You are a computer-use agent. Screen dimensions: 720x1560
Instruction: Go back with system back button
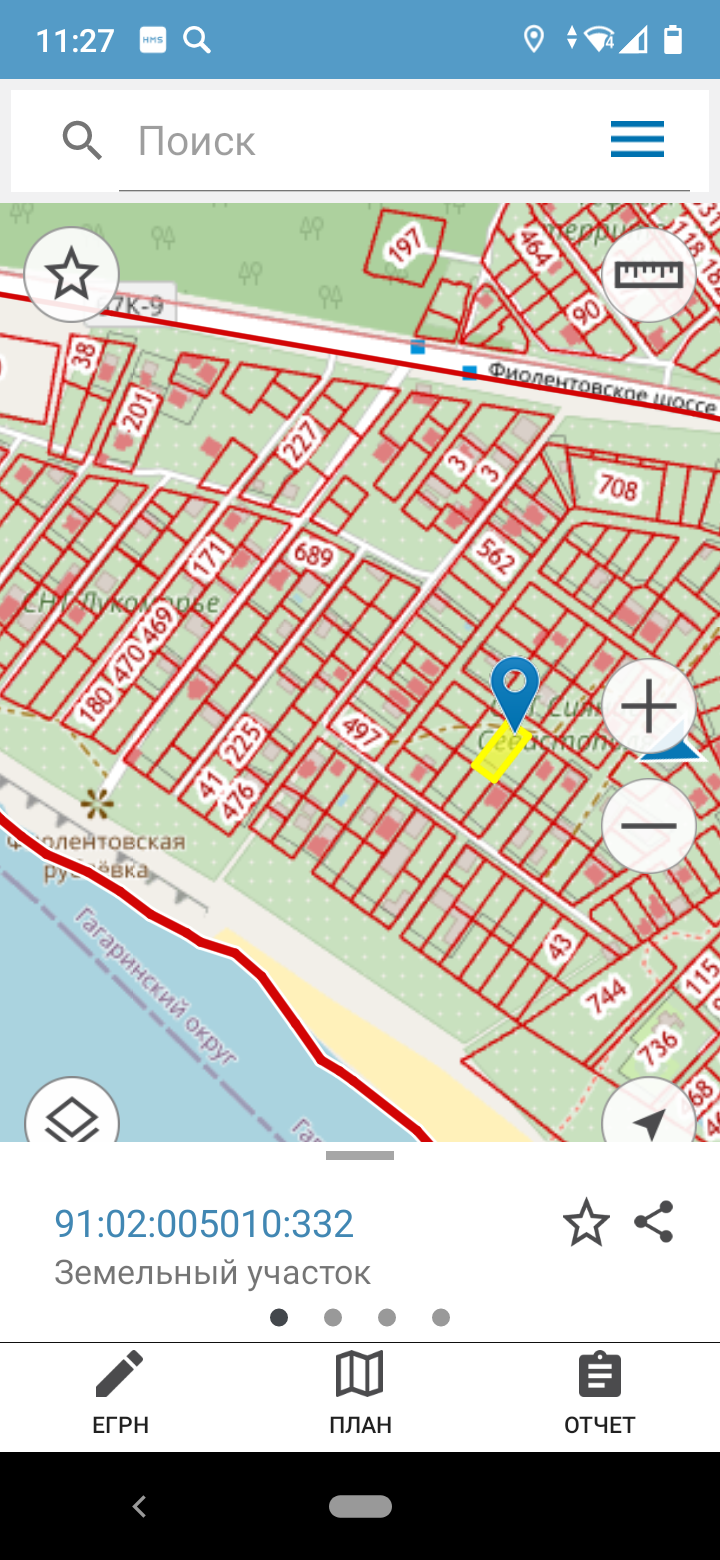[140, 1506]
